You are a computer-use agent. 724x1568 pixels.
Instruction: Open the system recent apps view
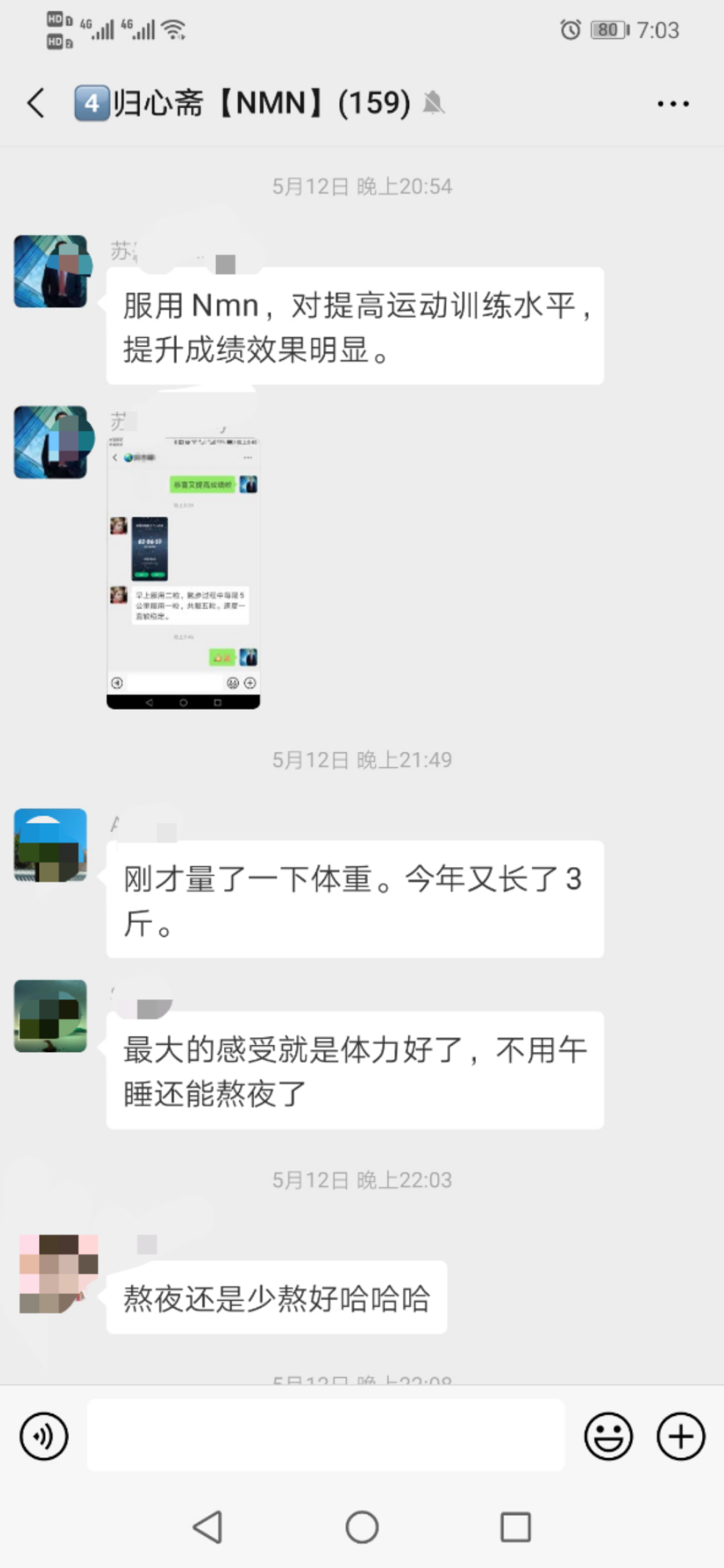515,1527
